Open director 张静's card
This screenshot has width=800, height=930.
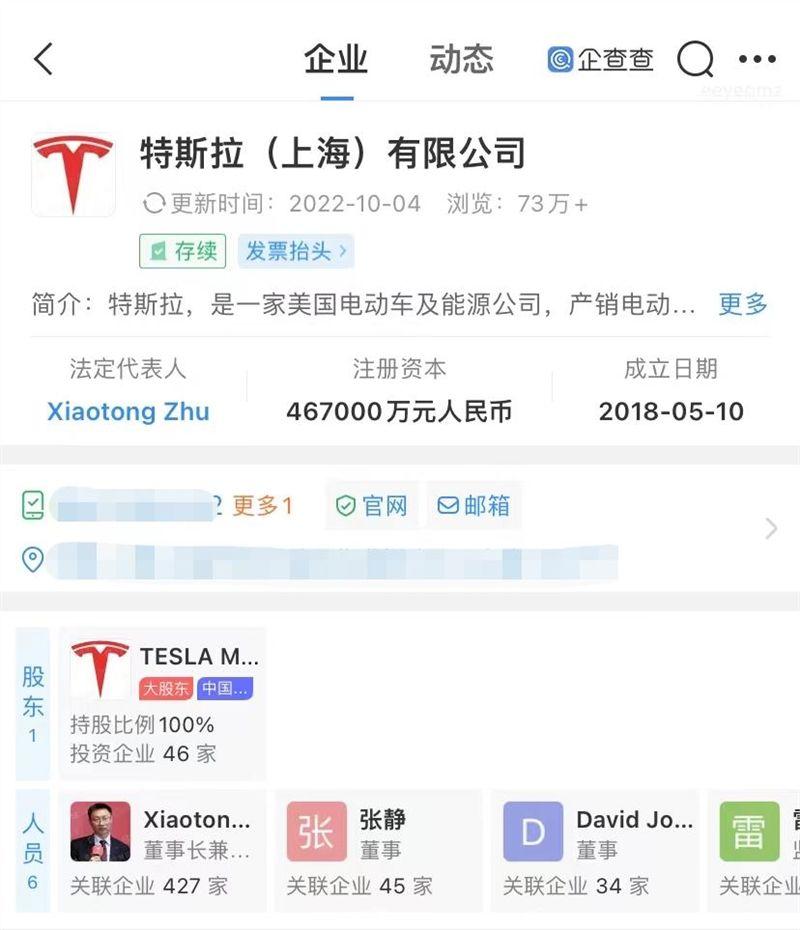click(x=380, y=850)
